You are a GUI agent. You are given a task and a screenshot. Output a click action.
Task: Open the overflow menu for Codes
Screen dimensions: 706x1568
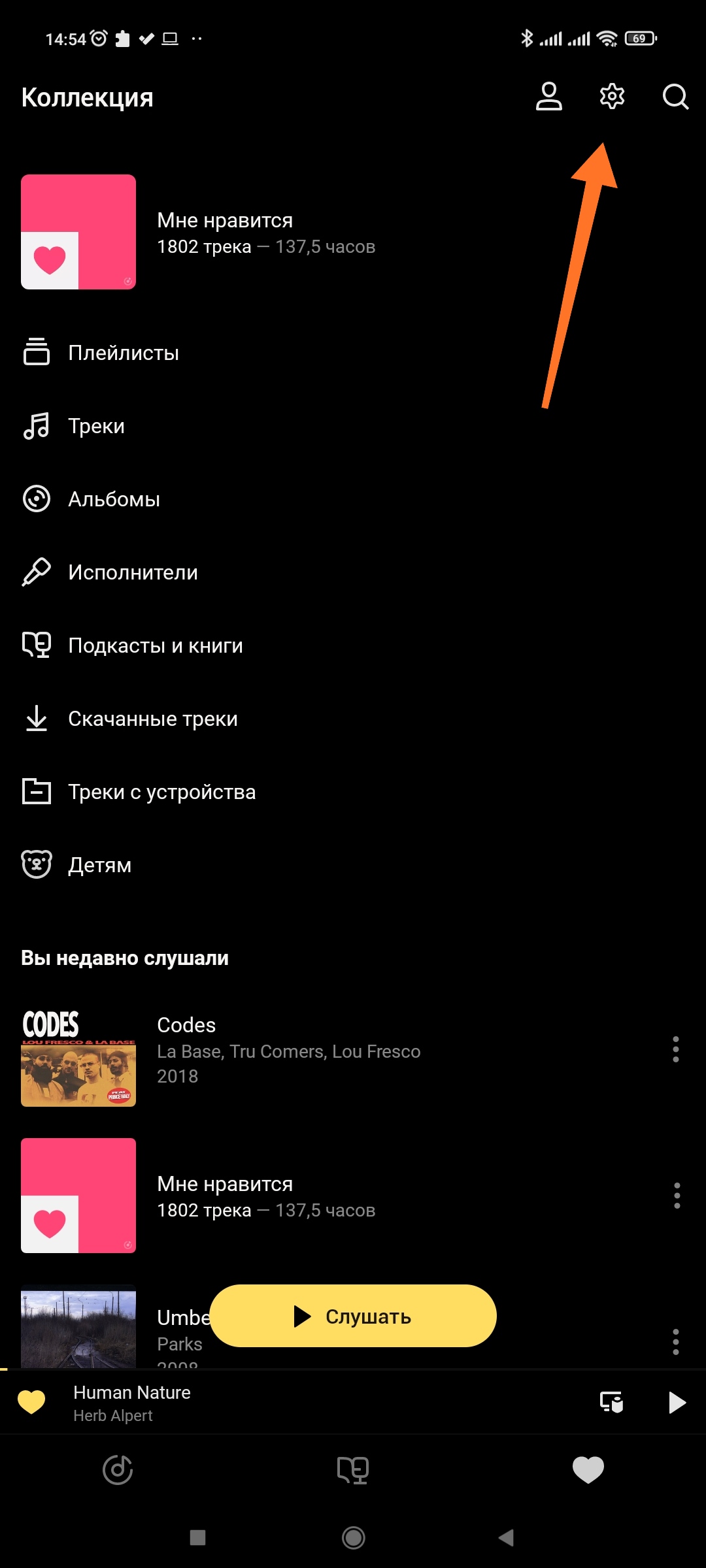click(x=676, y=1049)
